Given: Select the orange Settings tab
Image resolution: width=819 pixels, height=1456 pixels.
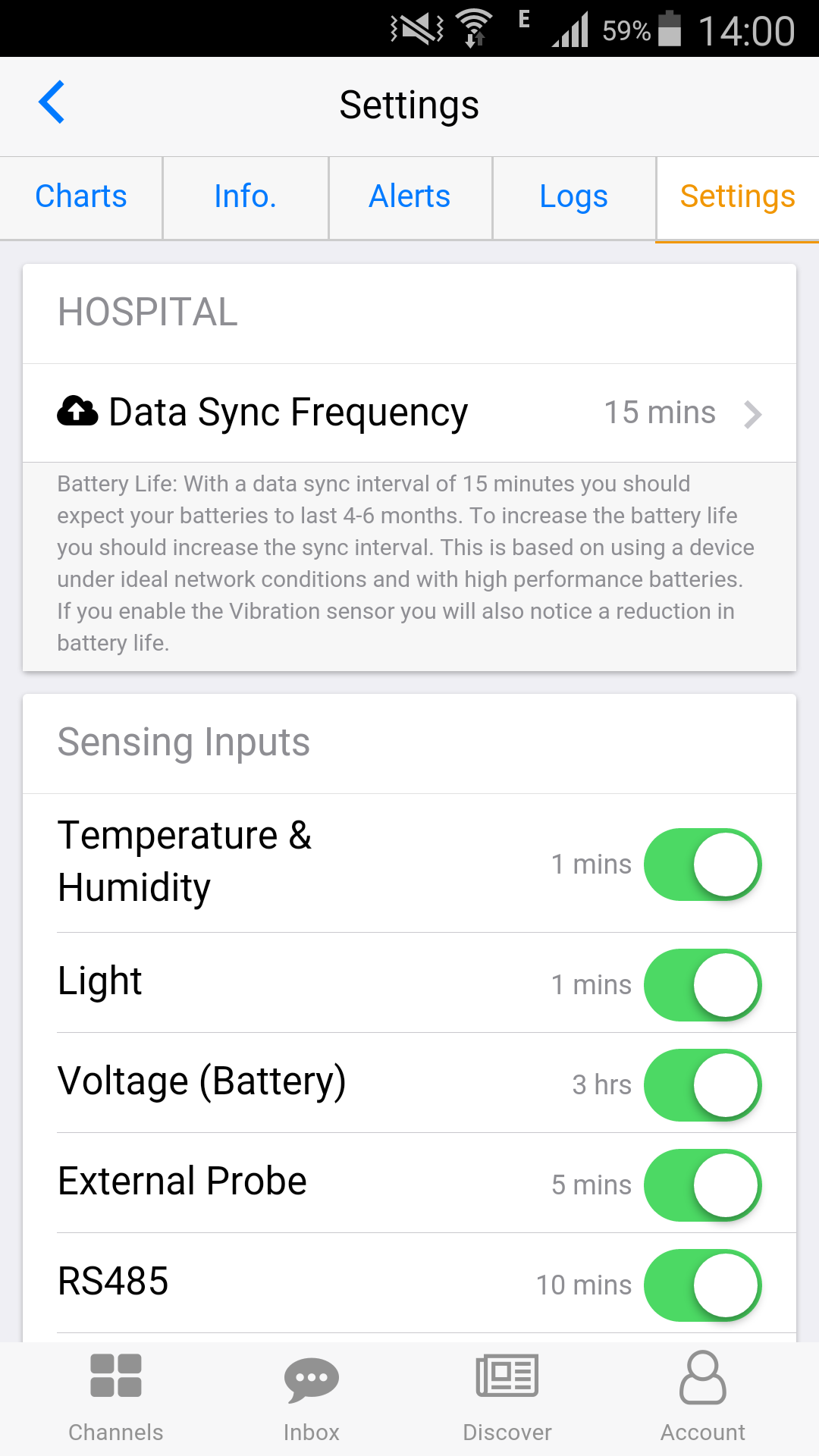Looking at the screenshot, I should point(738,197).
